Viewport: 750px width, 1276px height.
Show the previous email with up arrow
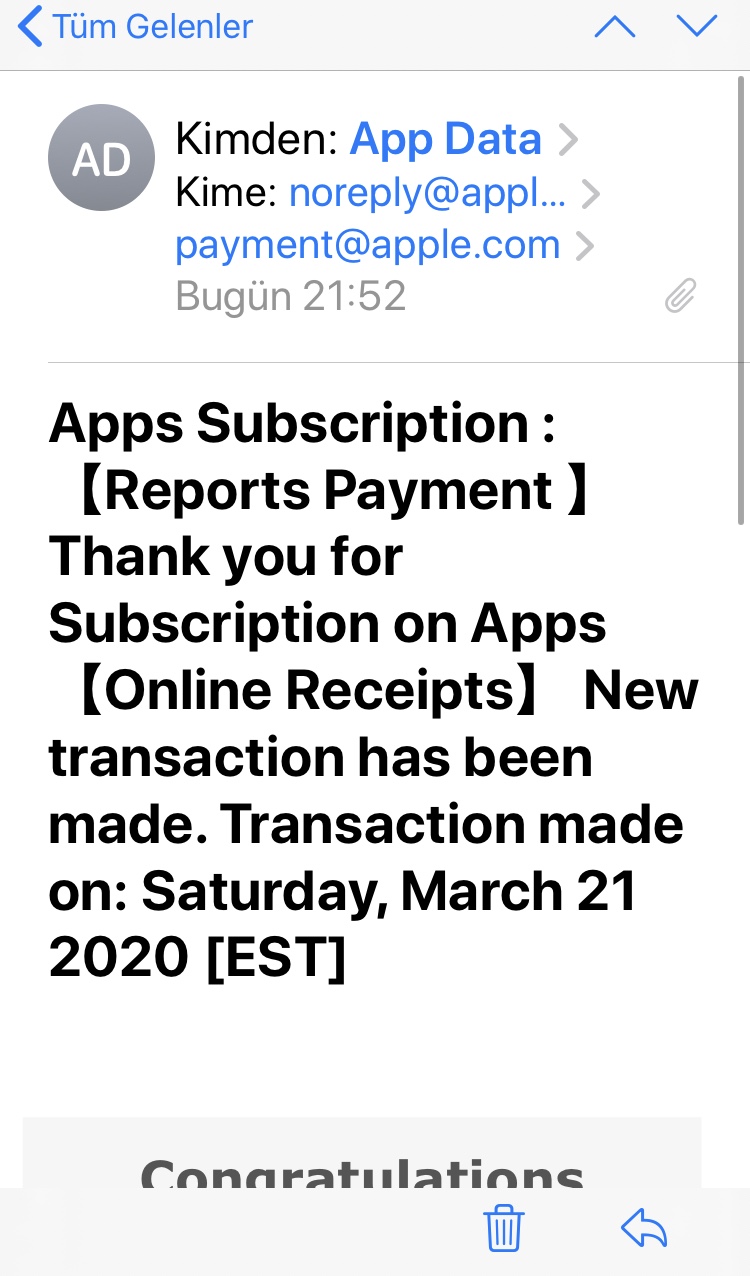(x=615, y=27)
